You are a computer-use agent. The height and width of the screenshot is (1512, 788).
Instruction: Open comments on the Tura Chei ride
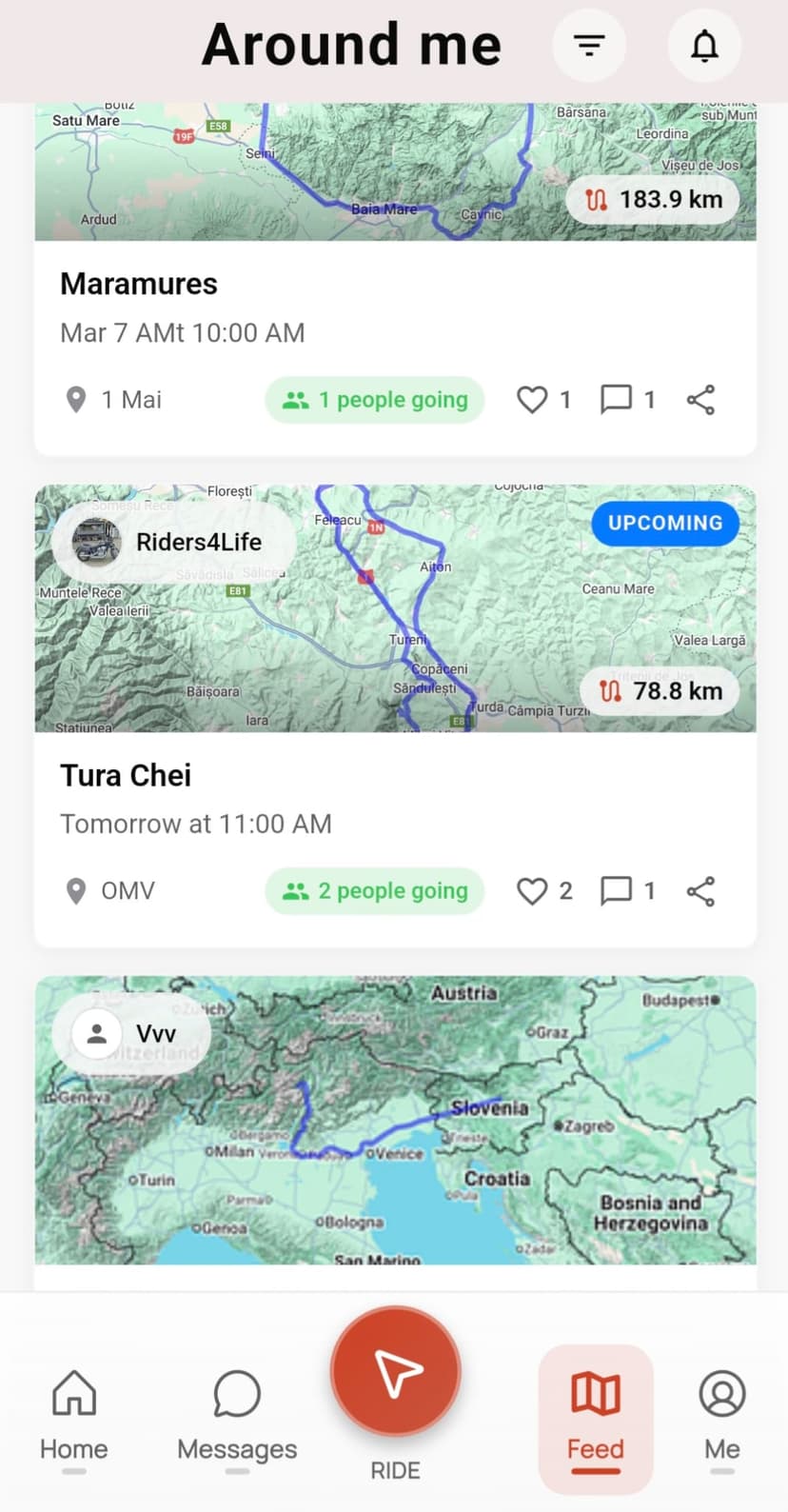pyautogui.click(x=615, y=891)
